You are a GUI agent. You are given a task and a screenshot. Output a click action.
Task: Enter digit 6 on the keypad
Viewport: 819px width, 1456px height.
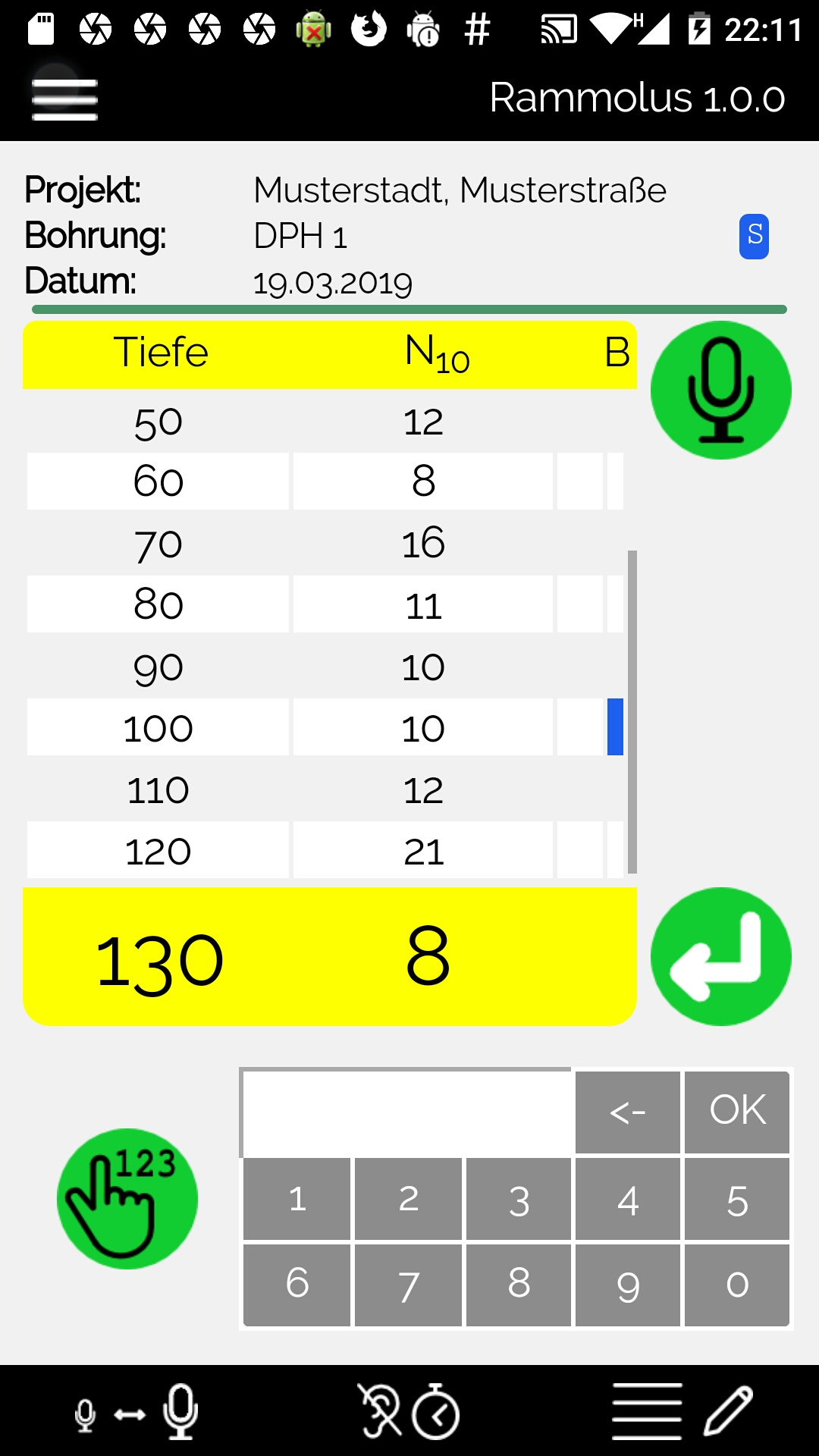[297, 1285]
